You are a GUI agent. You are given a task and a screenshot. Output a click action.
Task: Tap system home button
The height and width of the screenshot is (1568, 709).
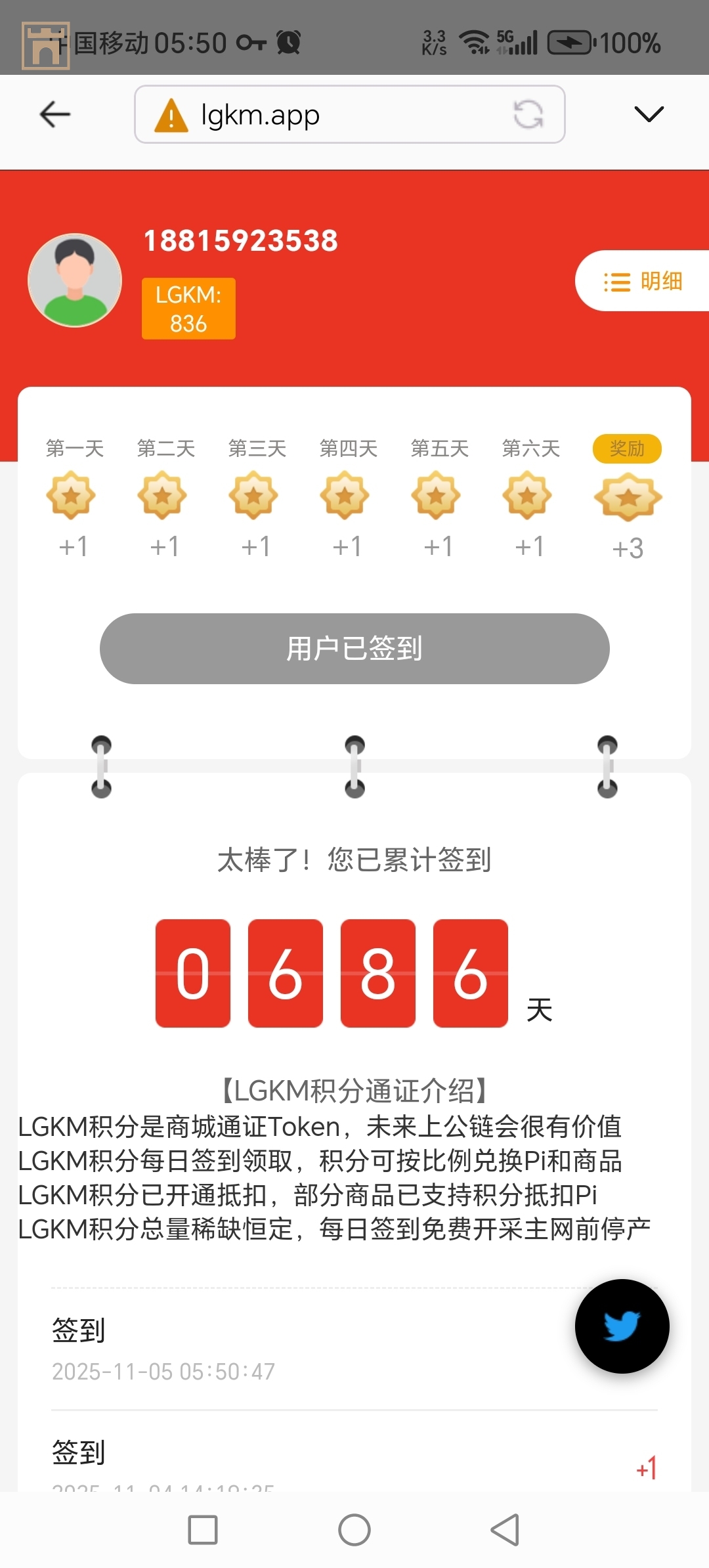click(354, 1530)
